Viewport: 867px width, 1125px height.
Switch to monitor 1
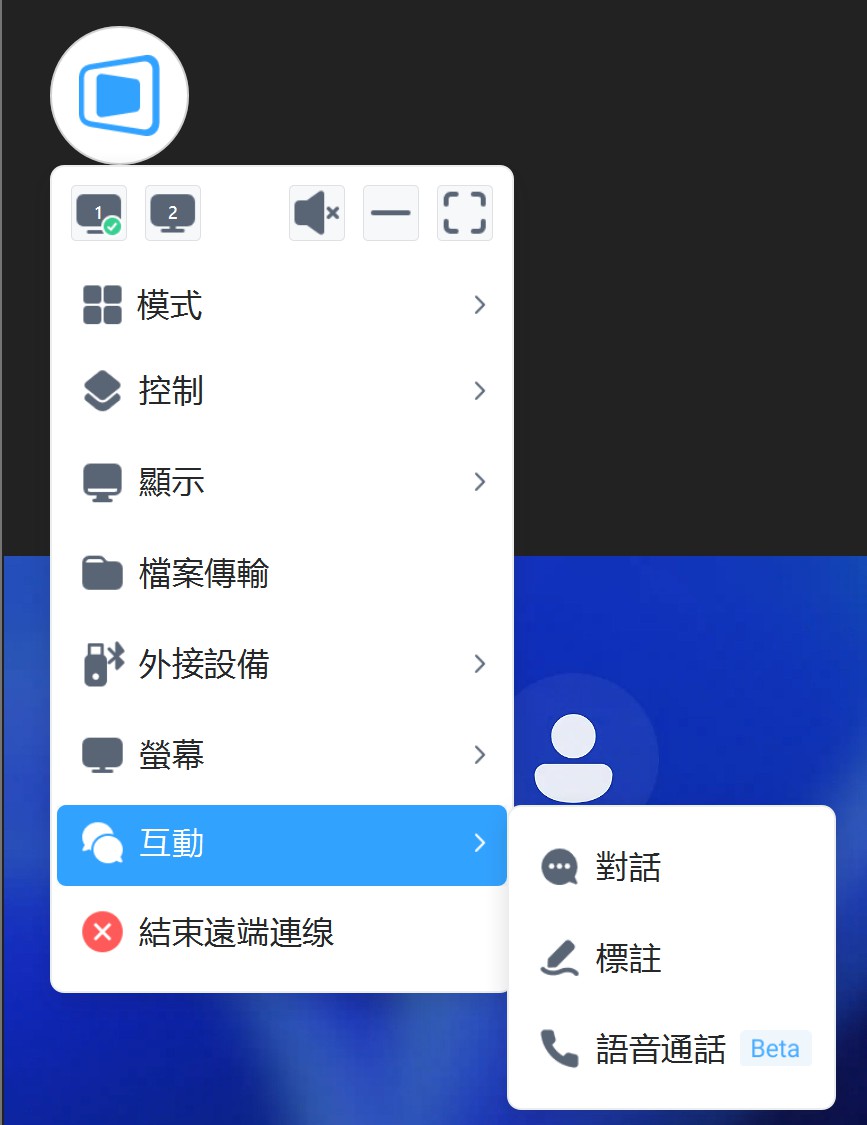click(99, 213)
